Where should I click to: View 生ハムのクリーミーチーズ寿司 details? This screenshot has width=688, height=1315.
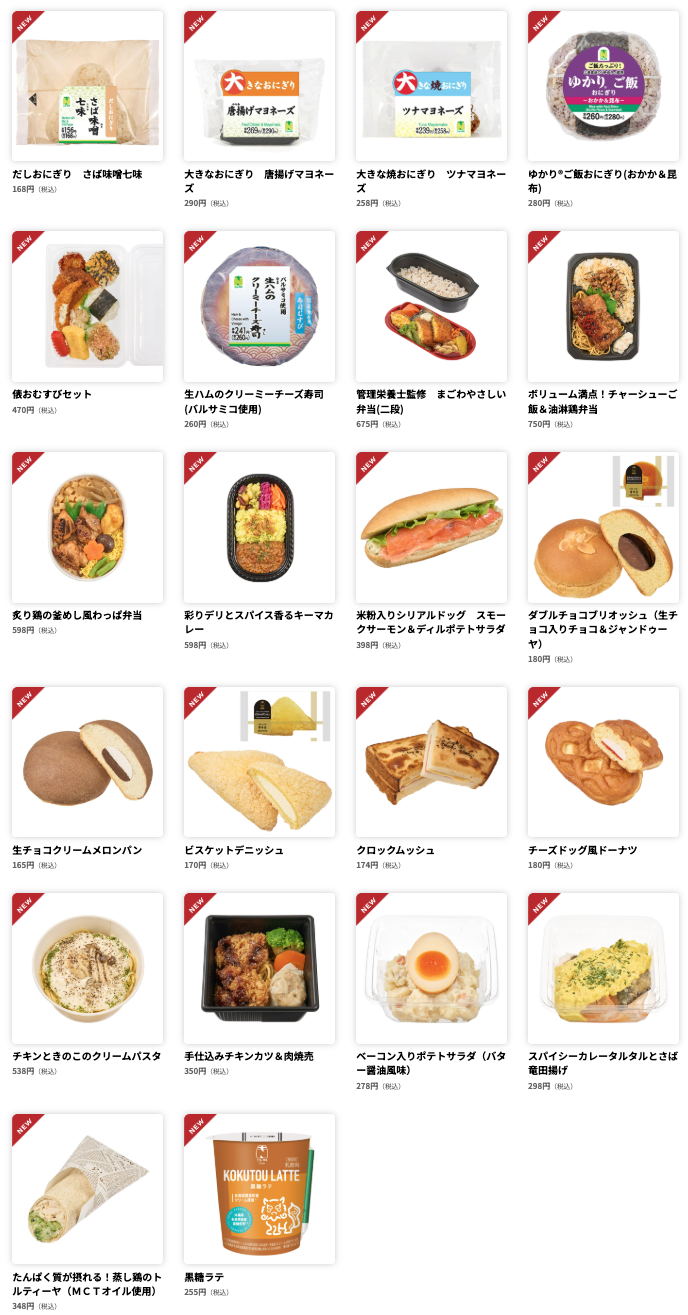(259, 306)
